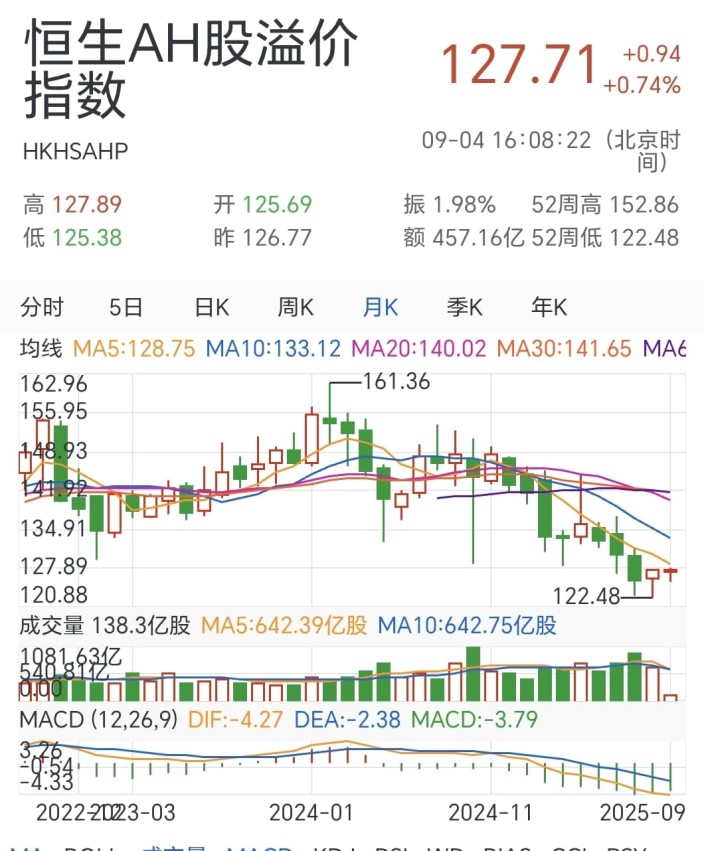Open the 日K chart view
Screen dimensions: 704x851
[x=212, y=308]
